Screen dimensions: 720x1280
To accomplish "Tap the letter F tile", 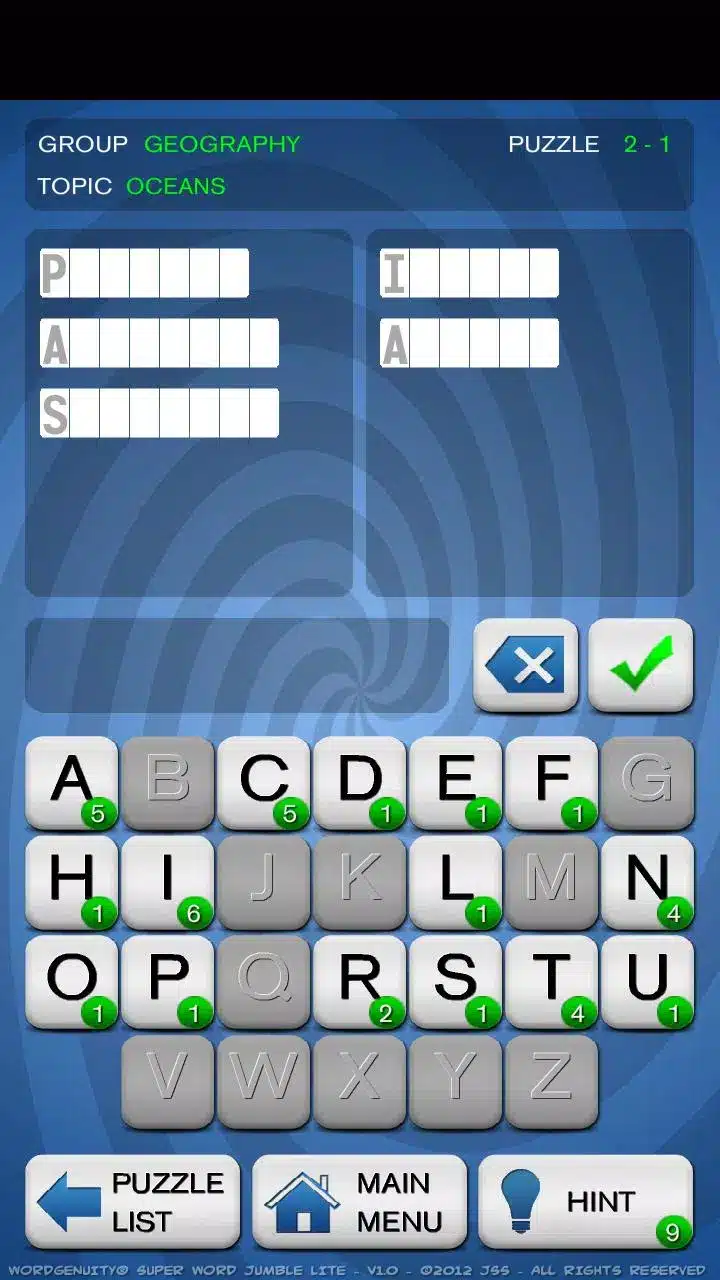I will pos(552,783).
